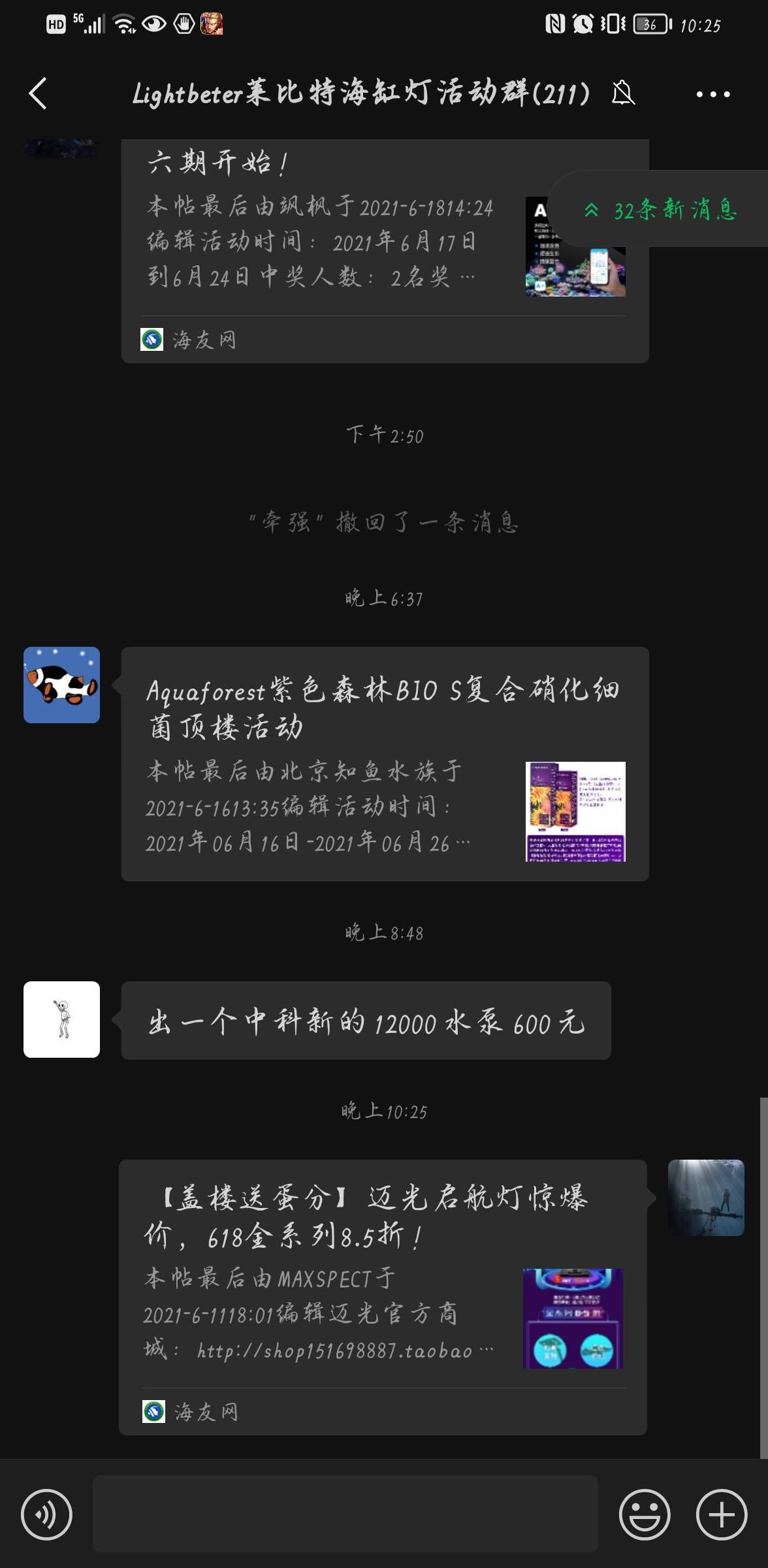
Task: Open the plus attachments menu
Action: [x=721, y=1514]
